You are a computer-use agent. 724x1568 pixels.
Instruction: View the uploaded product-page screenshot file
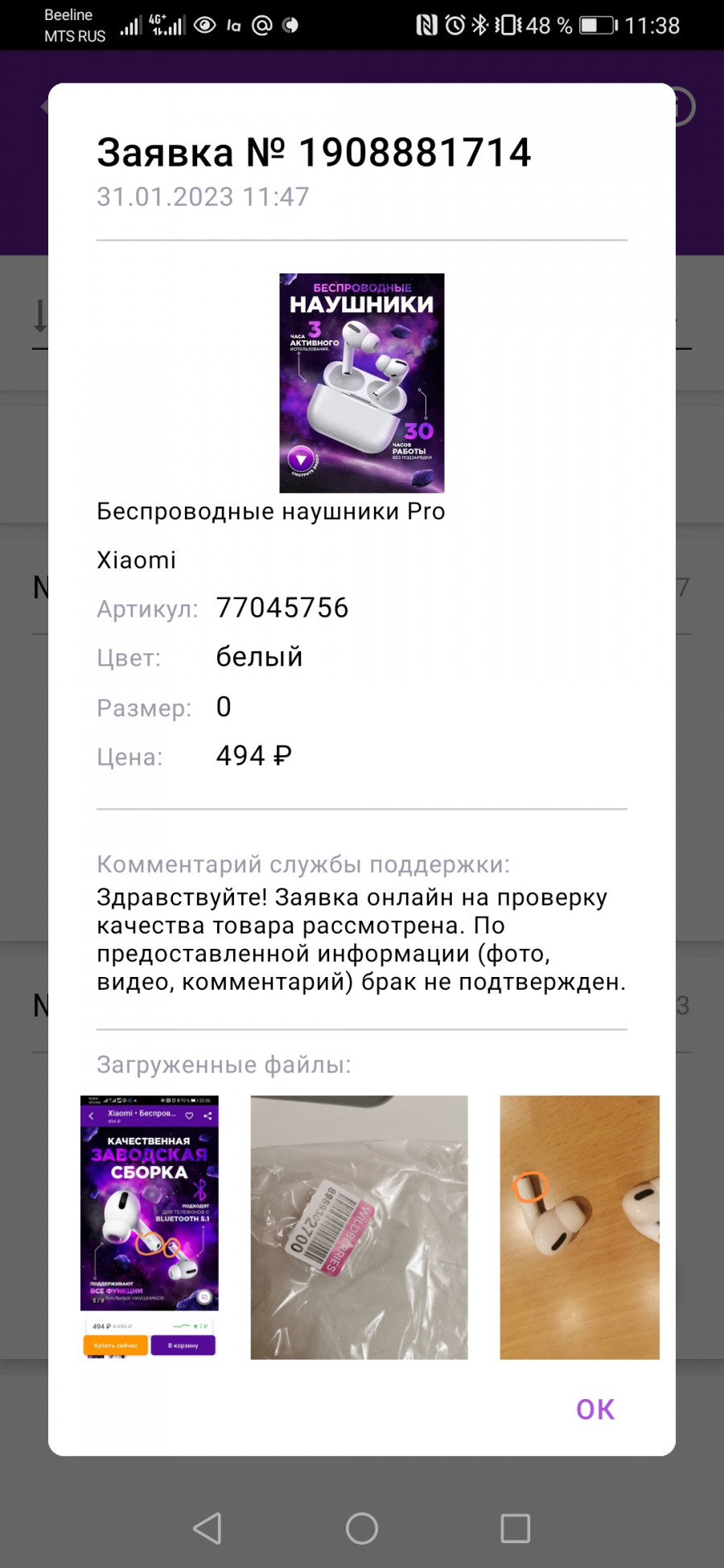(x=150, y=1227)
